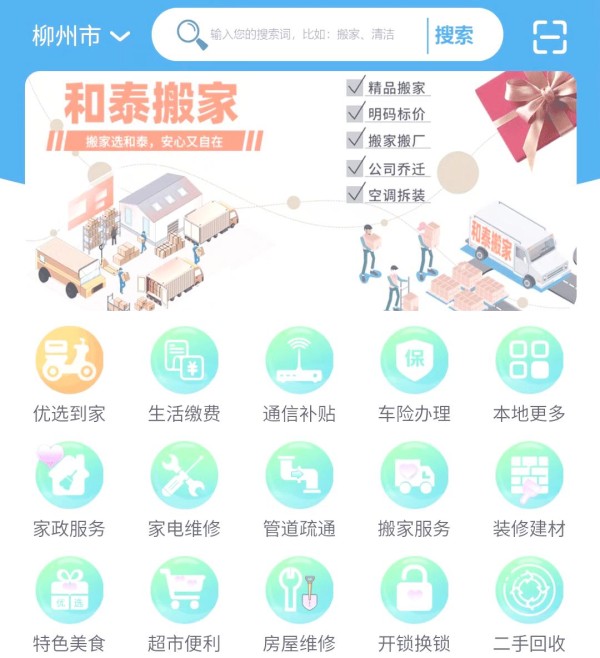The width and height of the screenshot is (600, 658).
Task: Open the 柳州市 city selector
Action: click(80, 37)
